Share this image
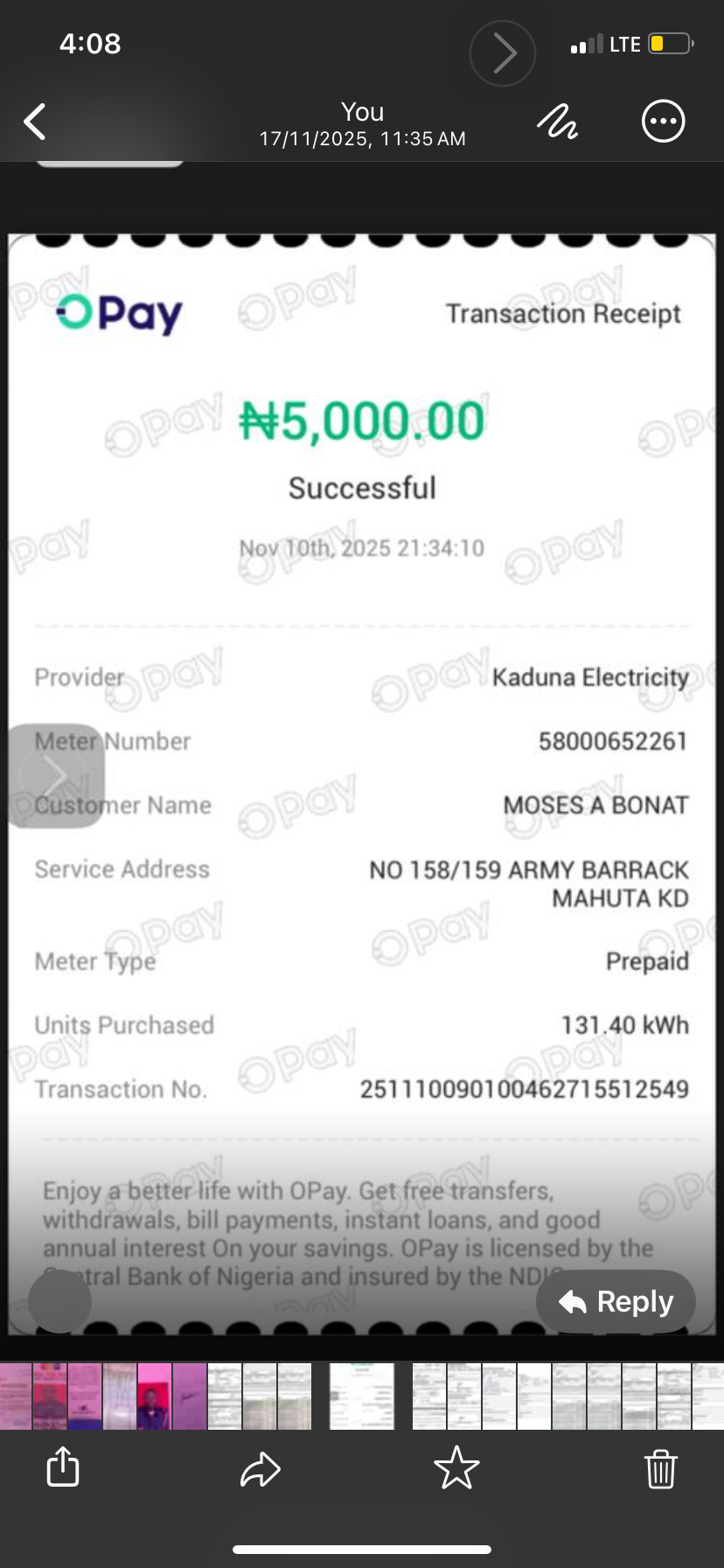This screenshot has height=1568, width=724. click(x=63, y=1467)
